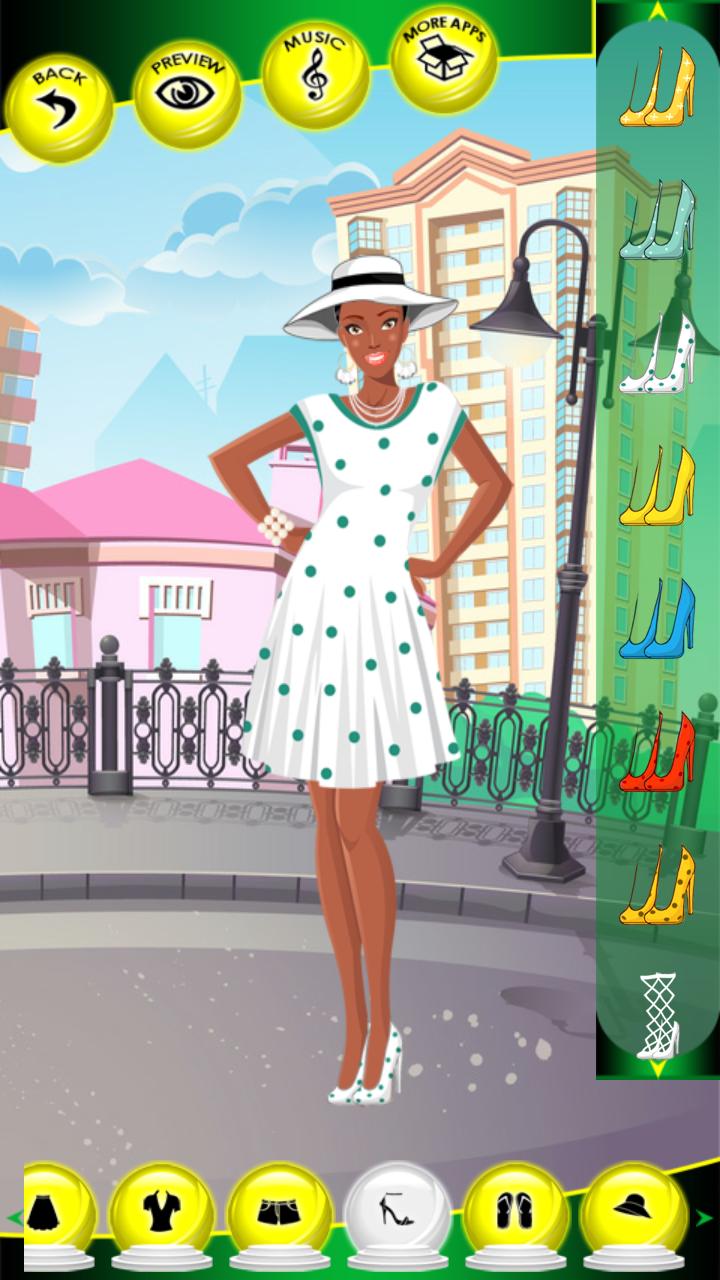
Task: Choose the blue heels
Action: pos(657,620)
